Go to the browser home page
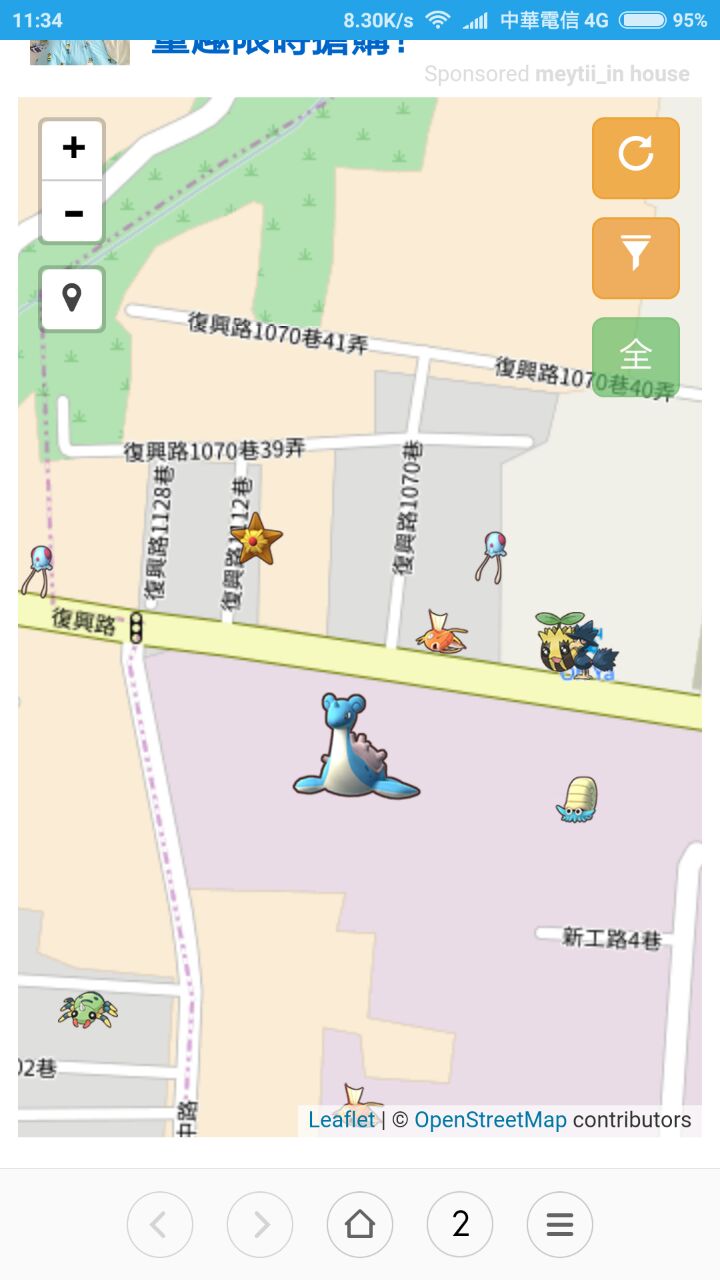Viewport: 720px width, 1280px height. point(360,1224)
